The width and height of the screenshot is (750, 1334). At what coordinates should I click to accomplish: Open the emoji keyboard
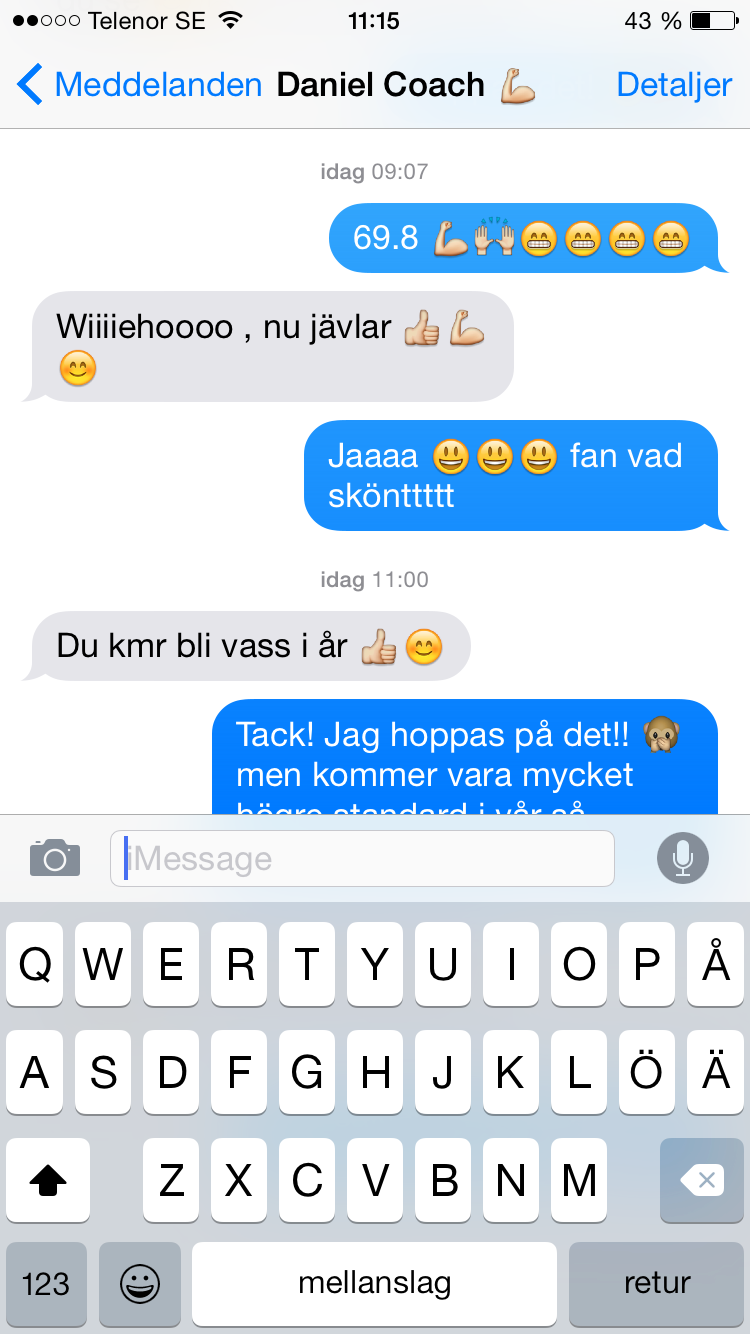pos(140,1284)
